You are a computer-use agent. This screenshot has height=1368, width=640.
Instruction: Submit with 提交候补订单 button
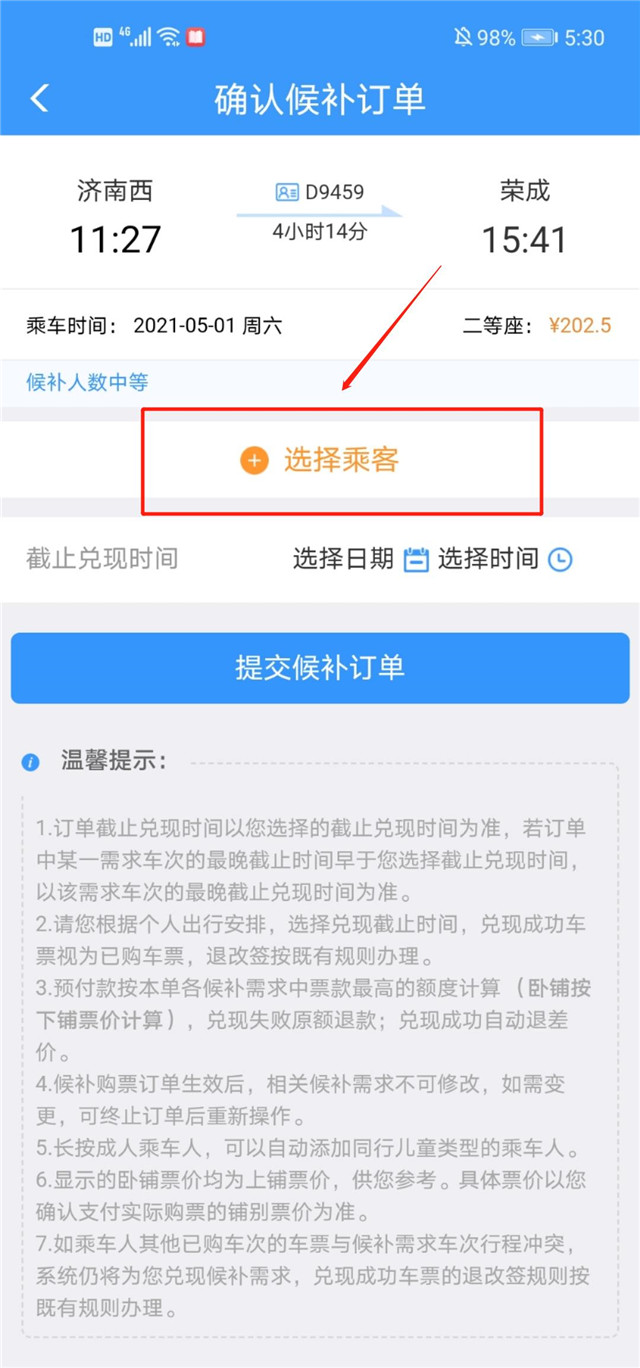320,668
